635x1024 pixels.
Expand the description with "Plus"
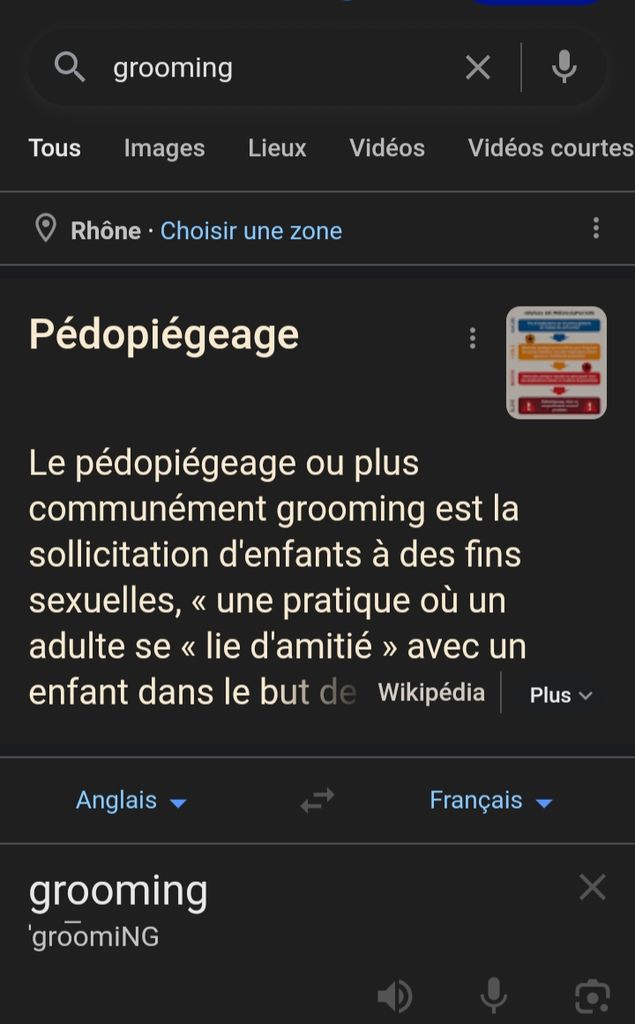[560, 695]
